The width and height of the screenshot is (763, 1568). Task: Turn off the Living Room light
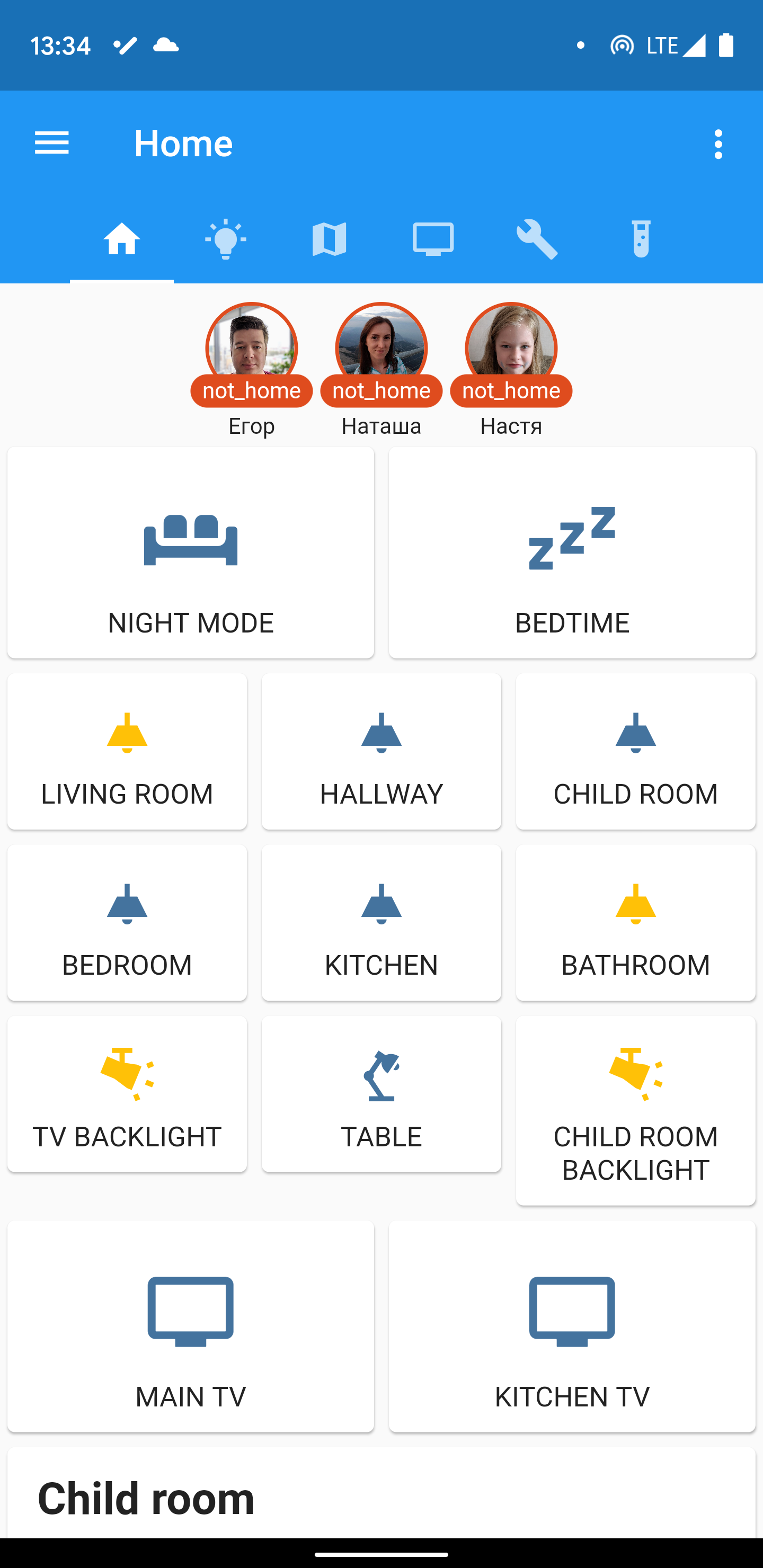click(127, 751)
